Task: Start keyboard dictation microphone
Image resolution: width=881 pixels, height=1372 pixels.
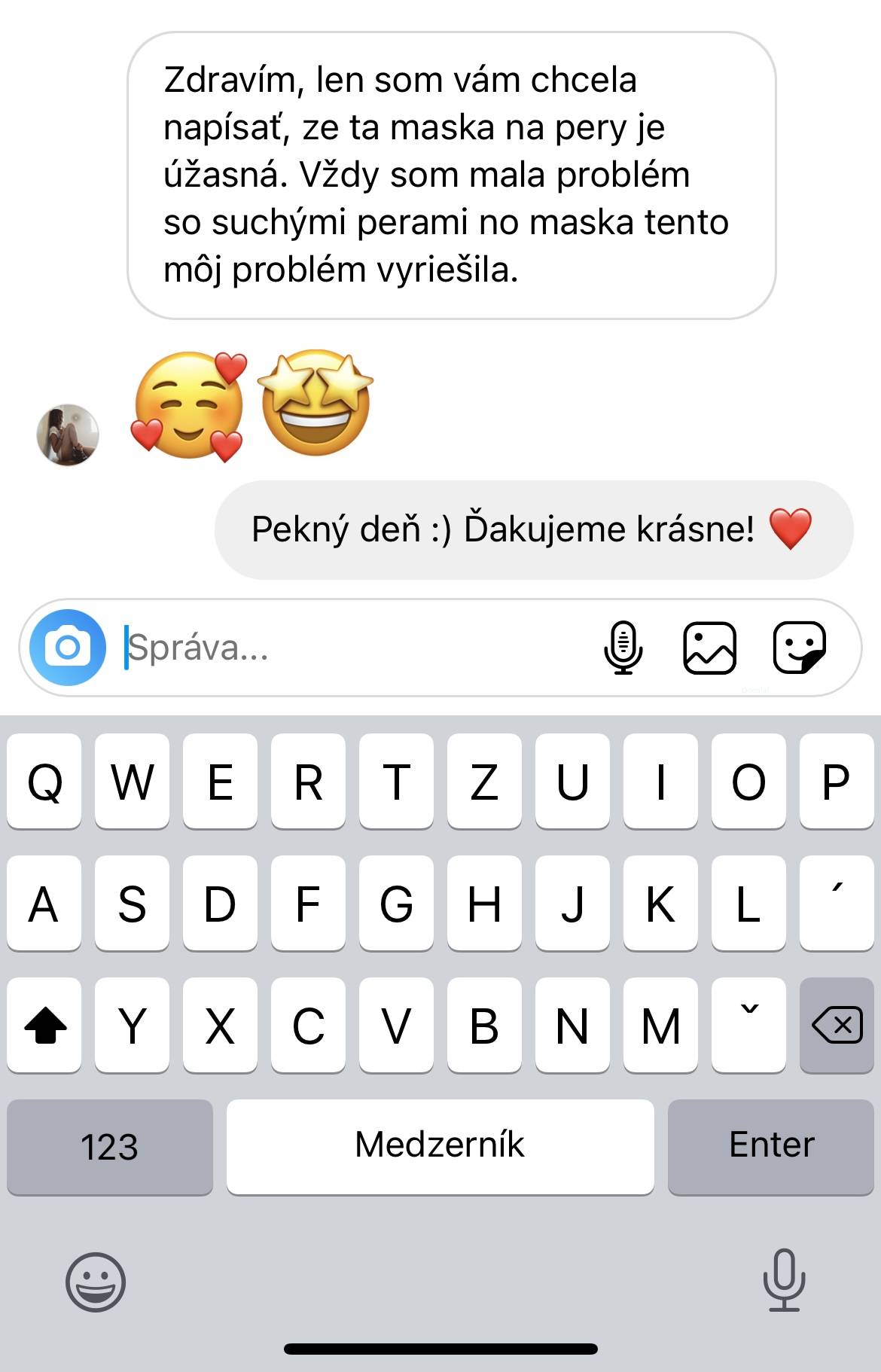Action: pyautogui.click(x=784, y=1280)
